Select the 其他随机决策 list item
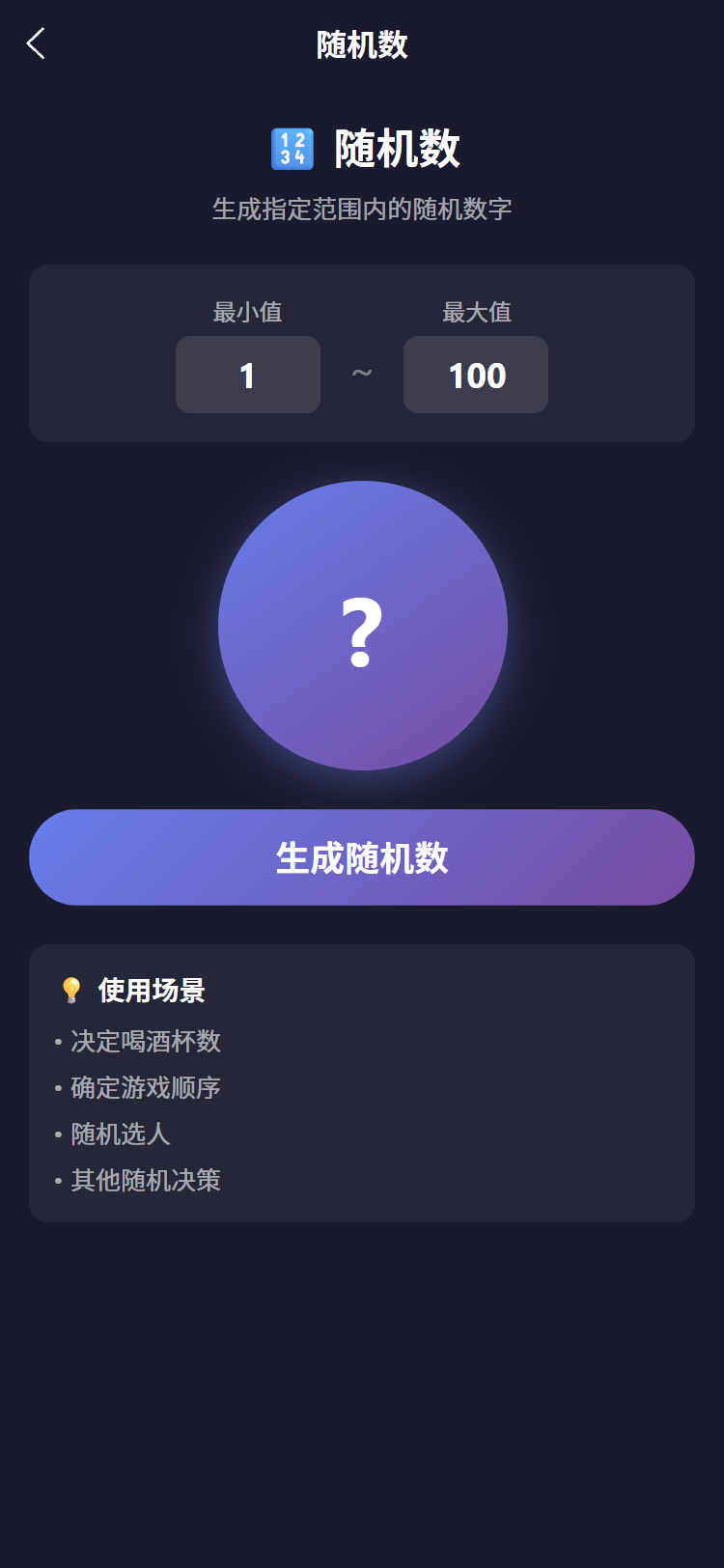 (144, 1181)
